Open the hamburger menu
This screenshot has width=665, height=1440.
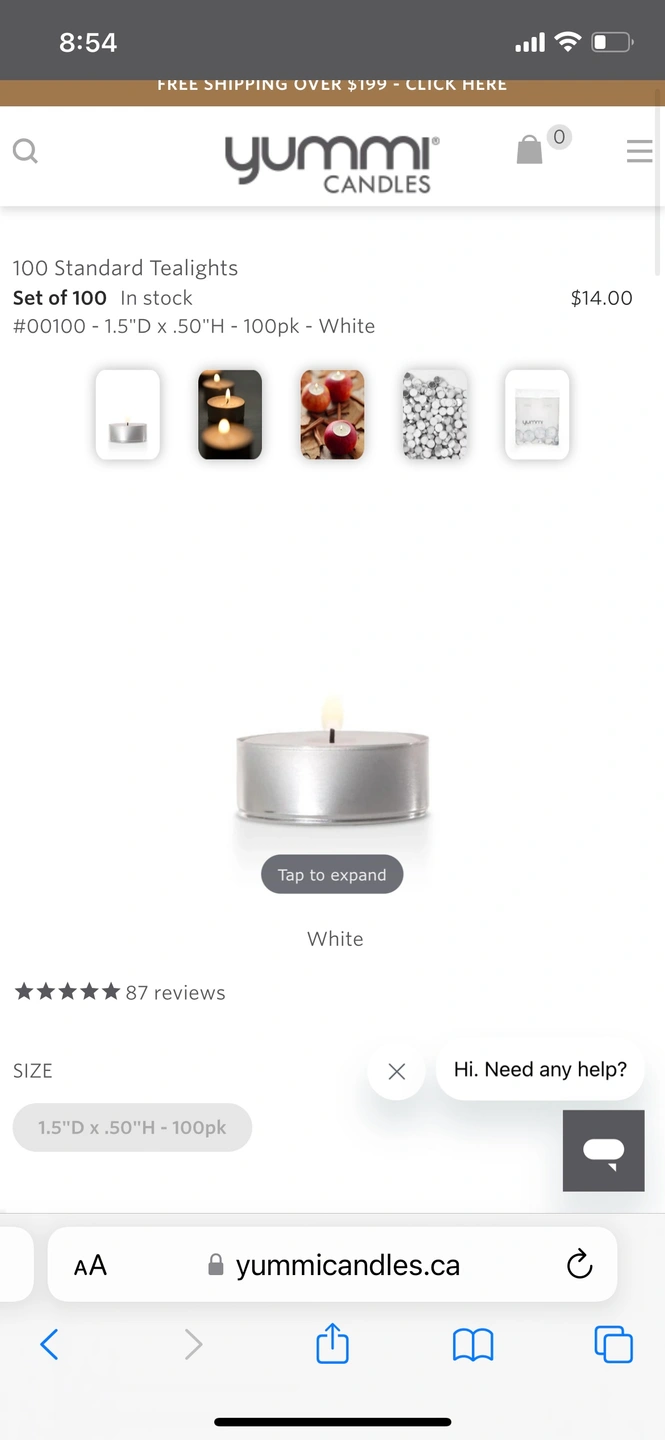639,151
